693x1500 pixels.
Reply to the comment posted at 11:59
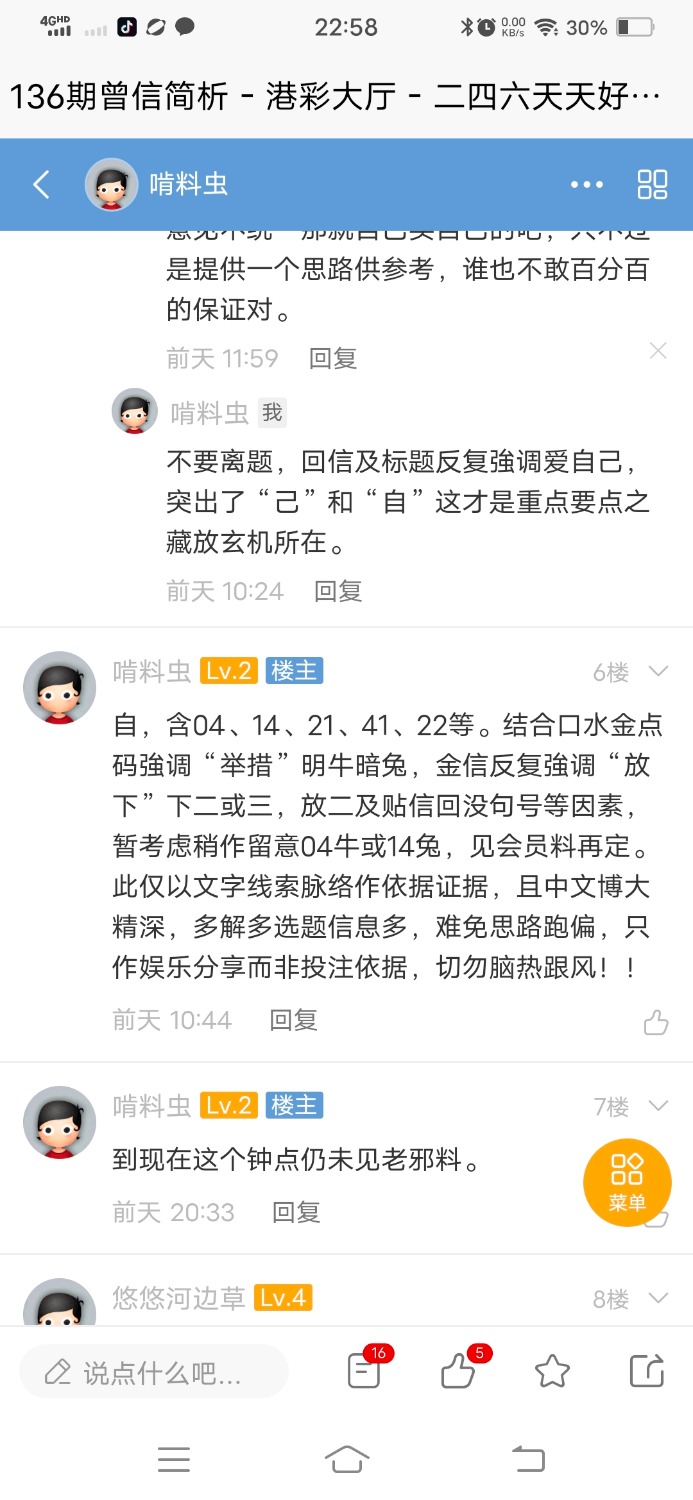click(333, 358)
